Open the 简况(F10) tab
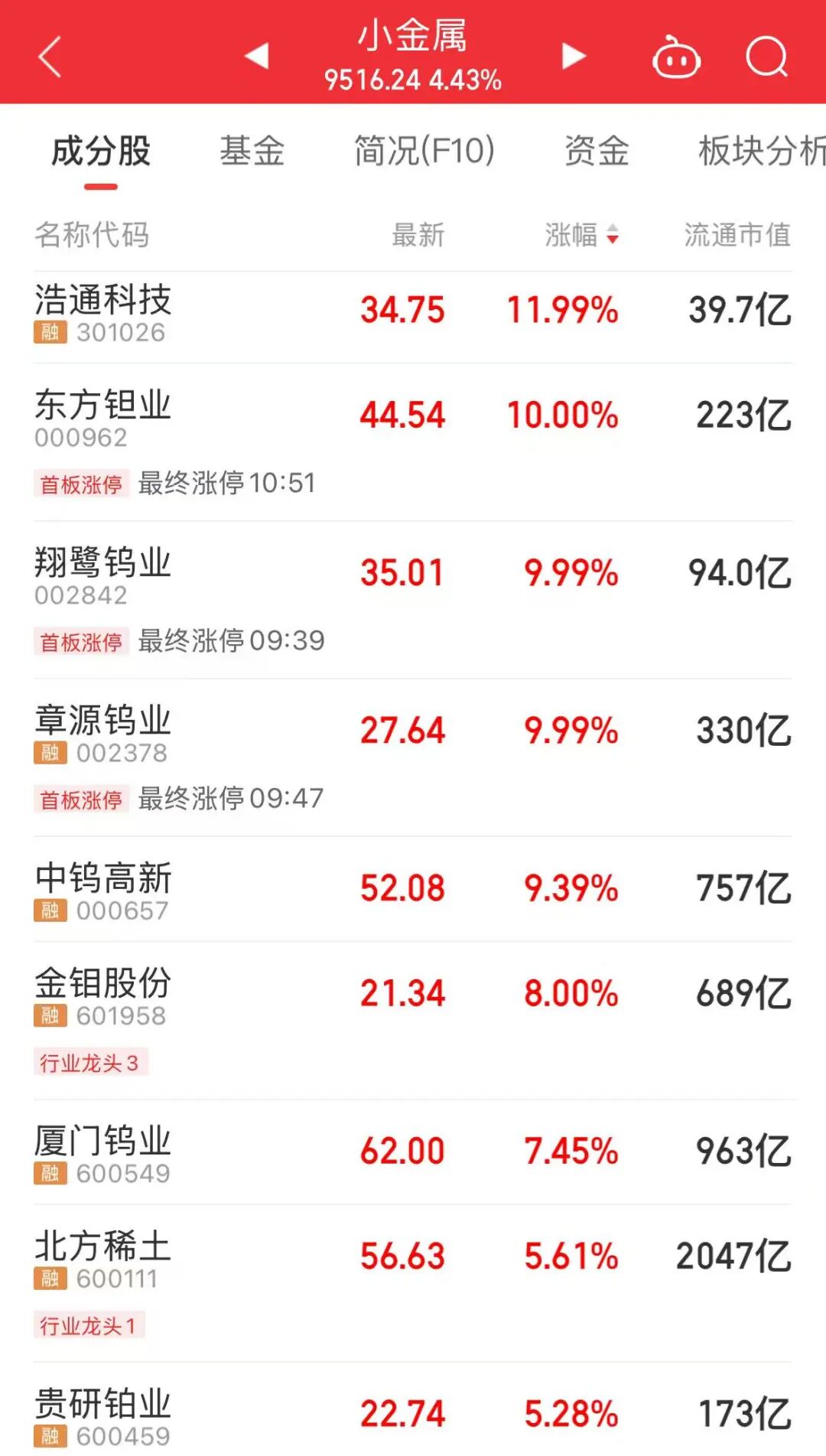 coord(424,151)
